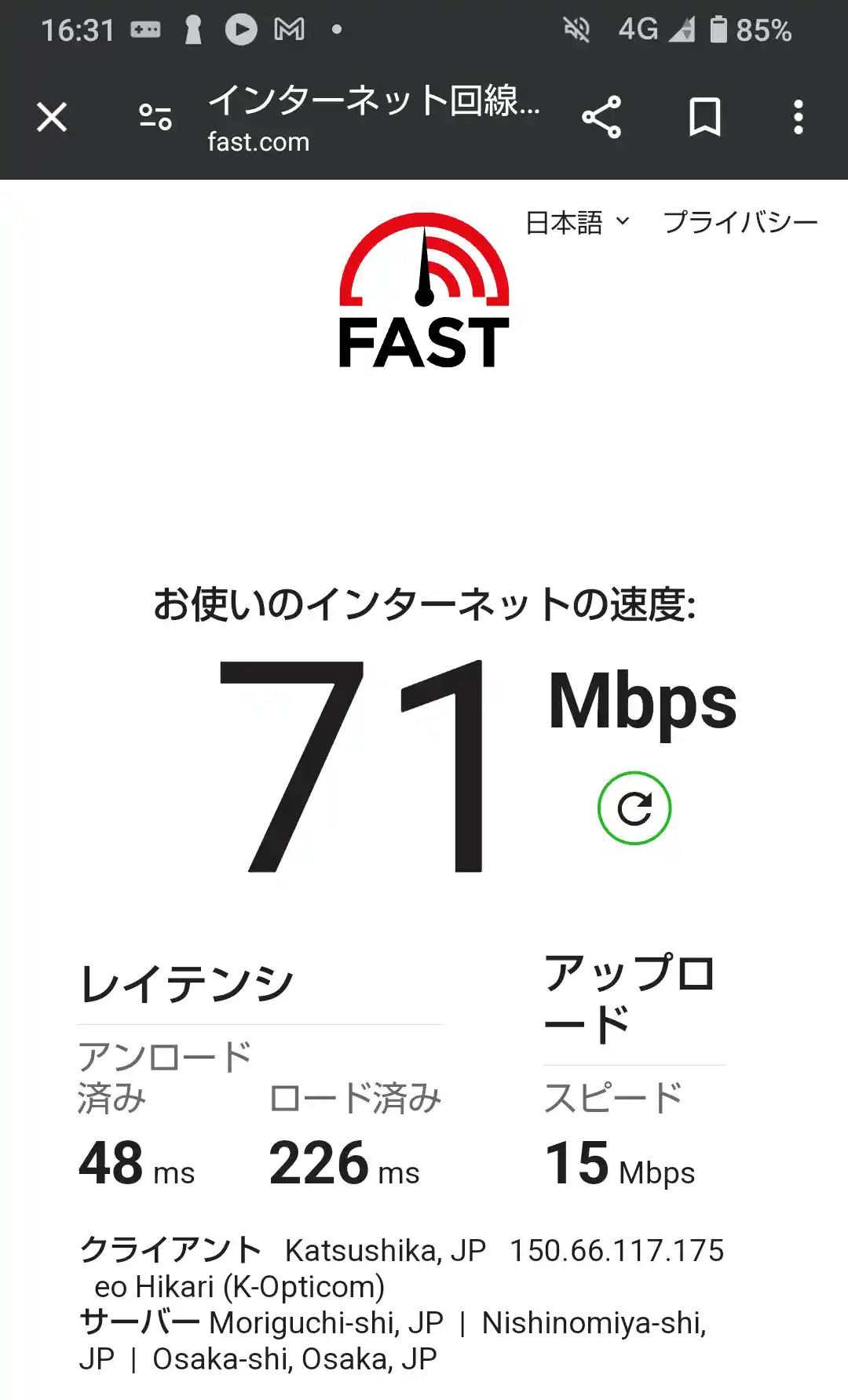Expand the 日本語 language dropdown
This screenshot has width=848, height=1400.
[x=577, y=222]
